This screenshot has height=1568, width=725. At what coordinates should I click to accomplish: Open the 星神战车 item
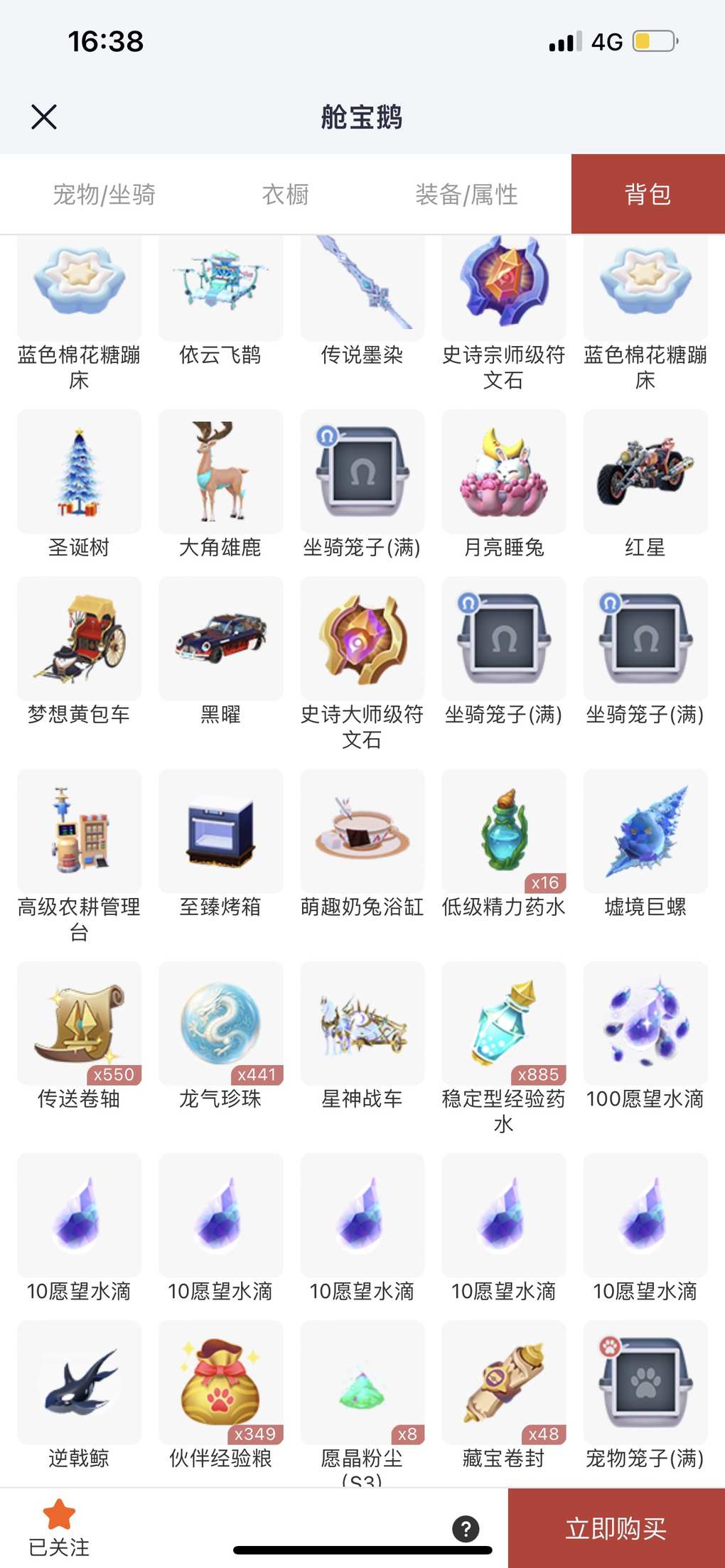(362, 1024)
